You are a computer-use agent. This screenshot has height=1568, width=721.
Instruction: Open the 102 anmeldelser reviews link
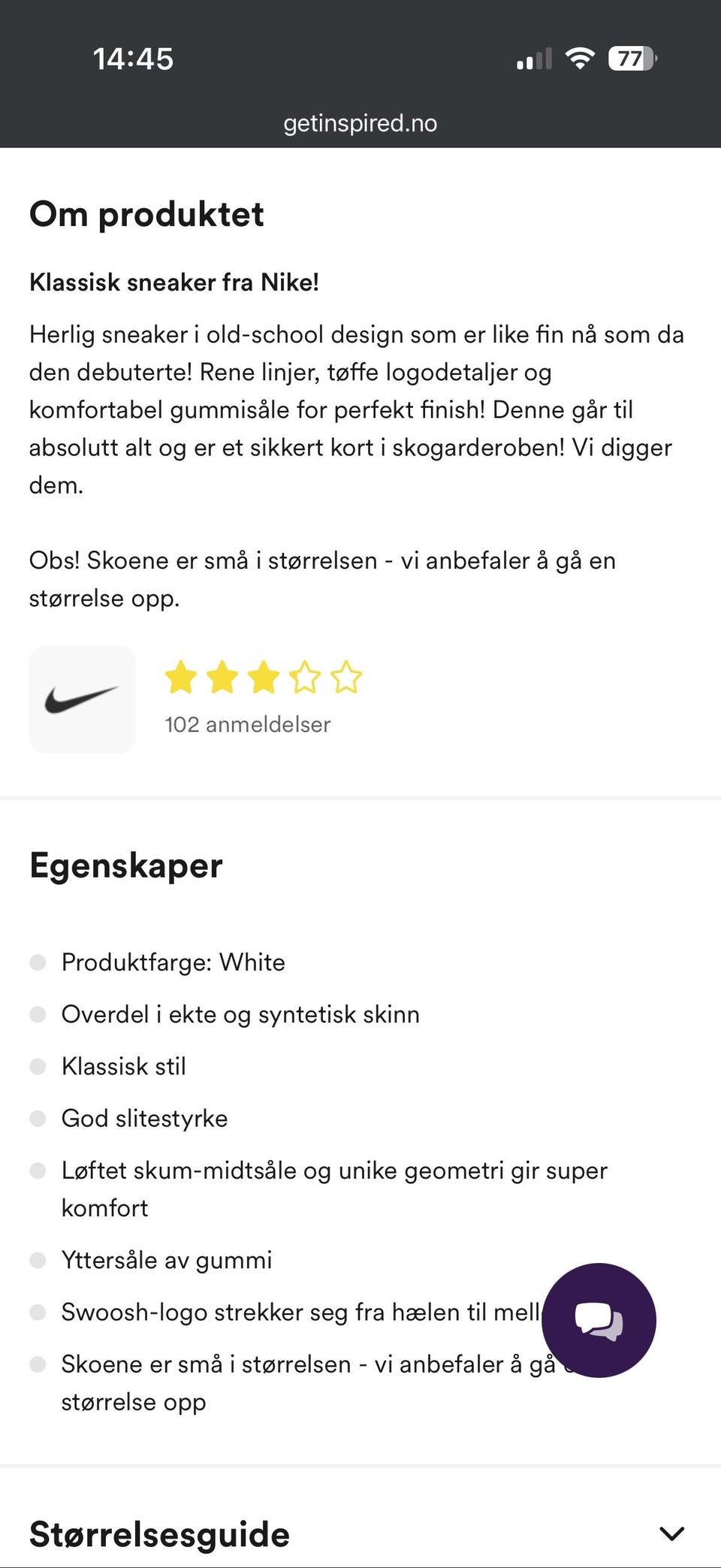[247, 725]
